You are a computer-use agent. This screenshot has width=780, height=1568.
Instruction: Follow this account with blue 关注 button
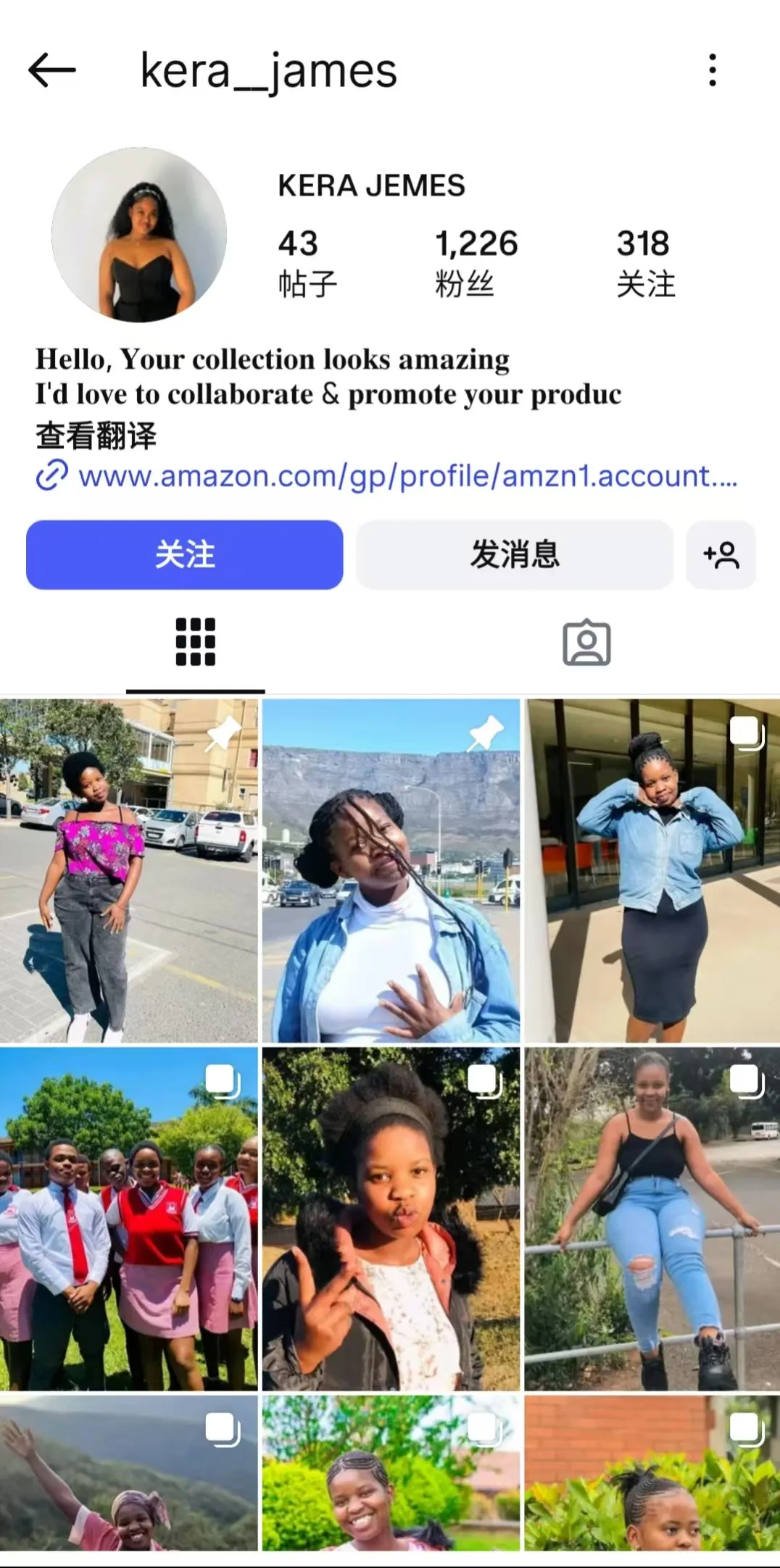[184, 555]
